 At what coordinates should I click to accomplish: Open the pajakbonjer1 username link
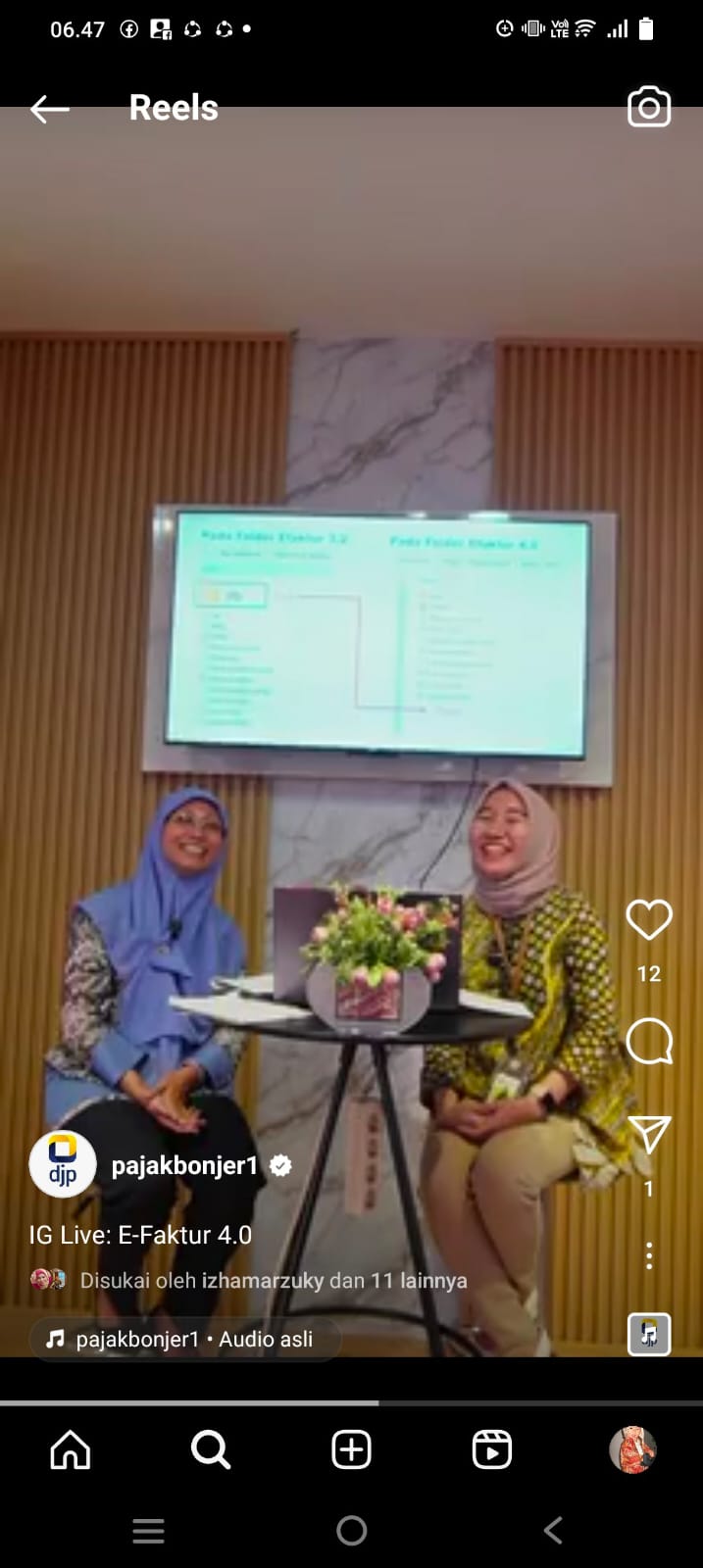(184, 1165)
